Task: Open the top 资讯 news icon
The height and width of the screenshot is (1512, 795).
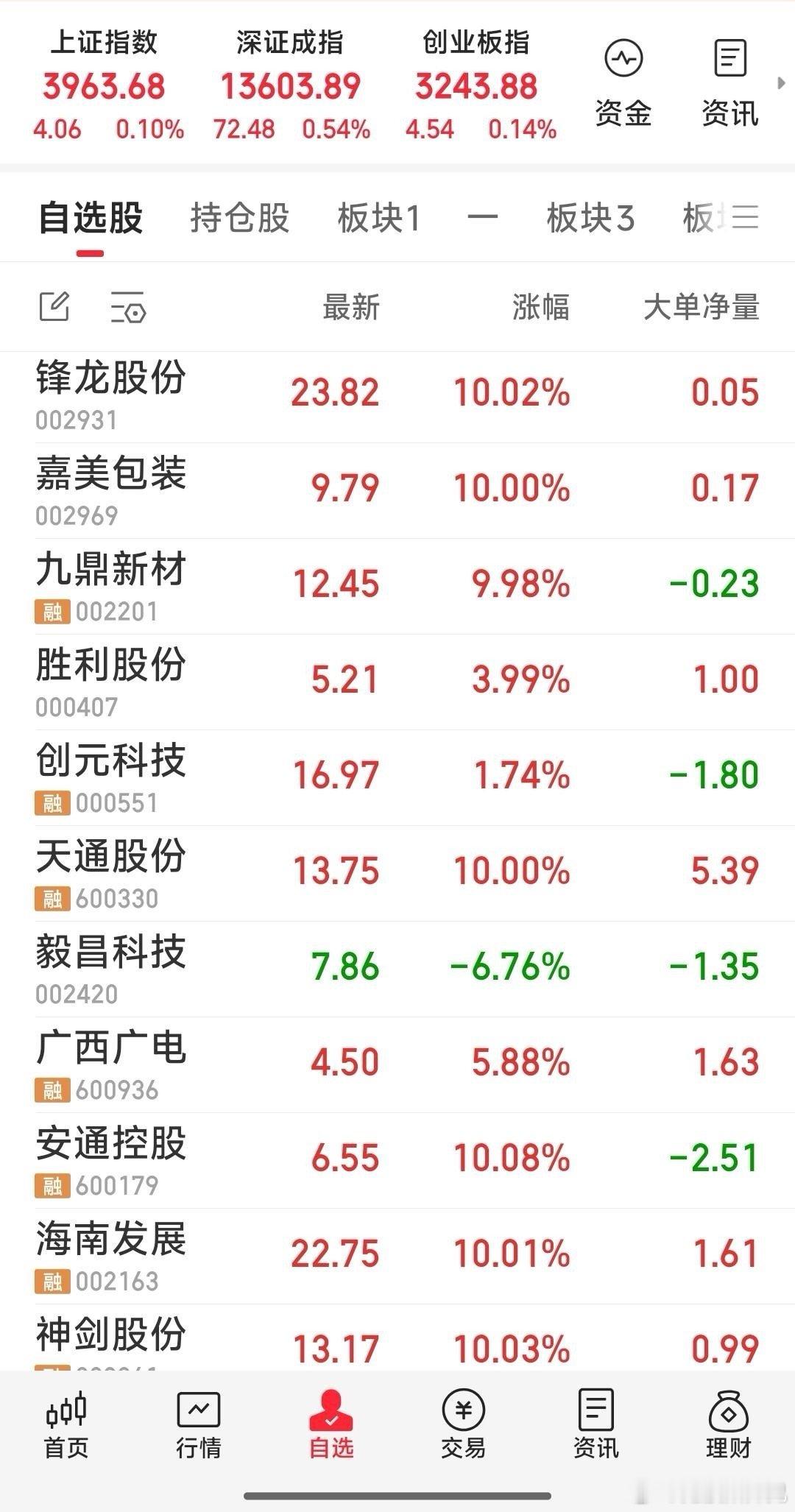Action: [x=728, y=81]
